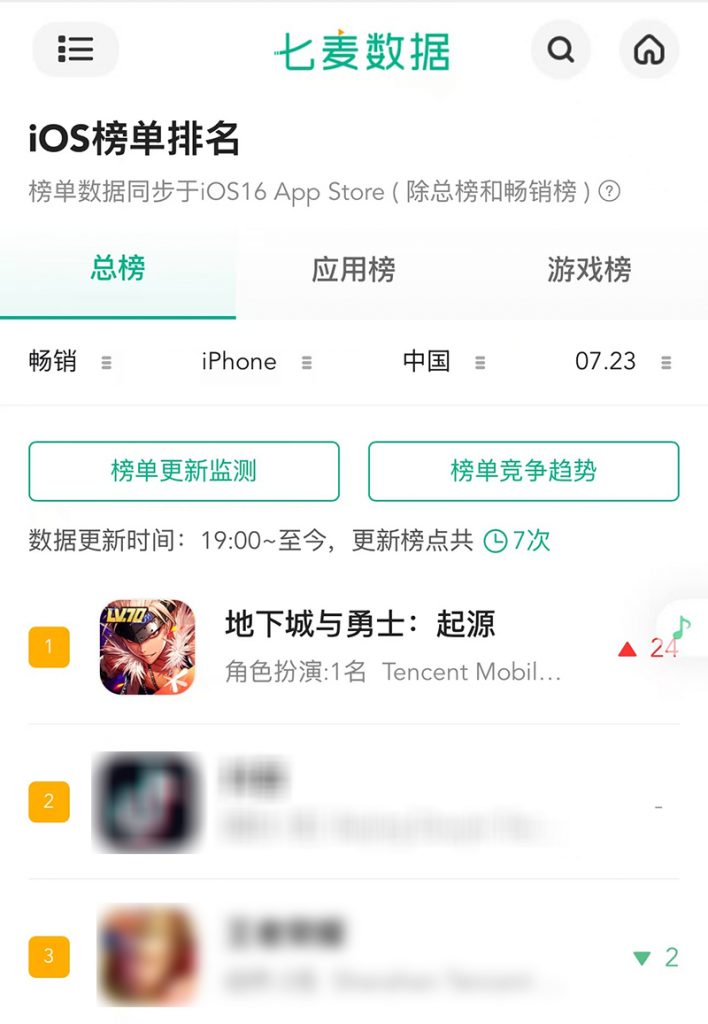Image resolution: width=708 pixels, height=1024 pixels.
Task: Change the iPhone device filter
Action: tap(257, 362)
